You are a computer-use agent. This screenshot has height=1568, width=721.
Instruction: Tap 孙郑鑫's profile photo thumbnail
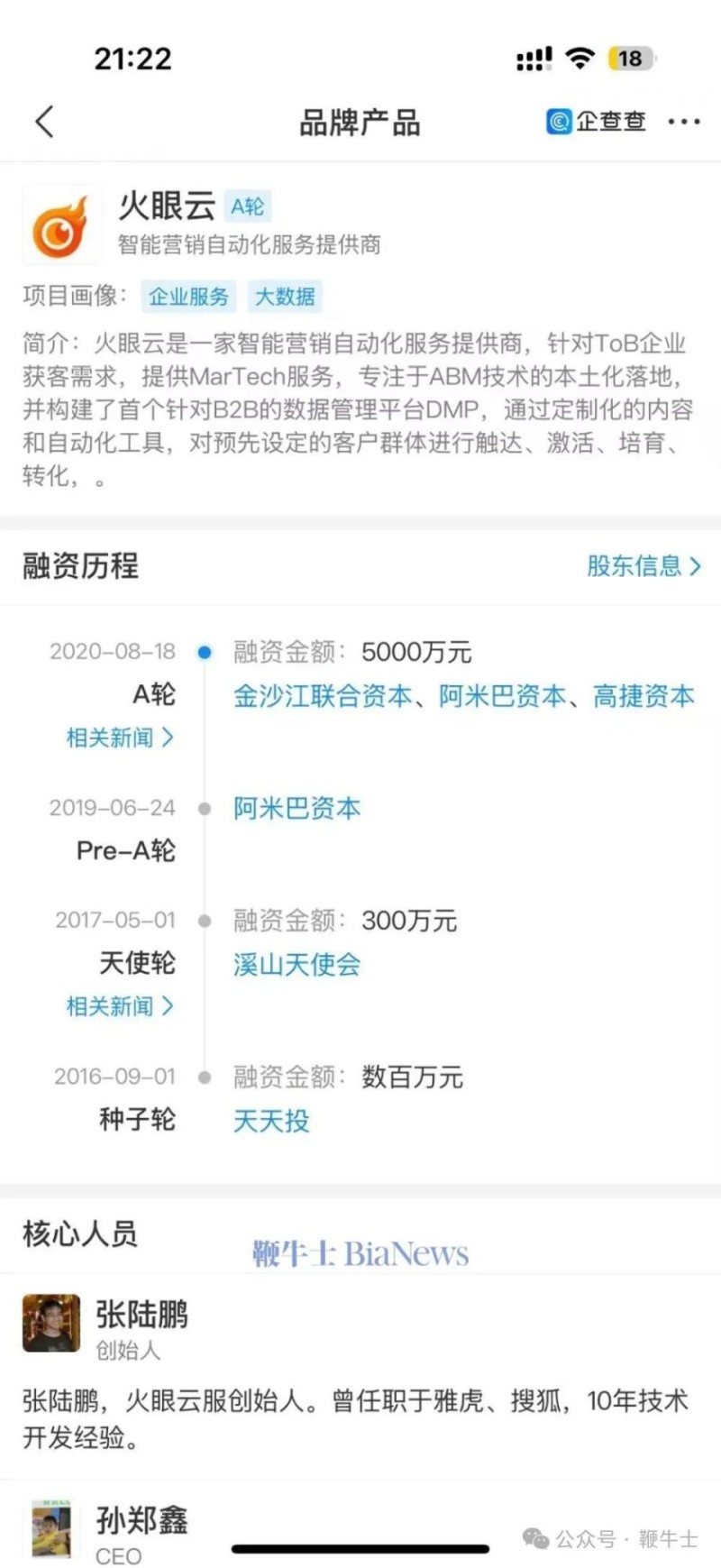[51, 1530]
